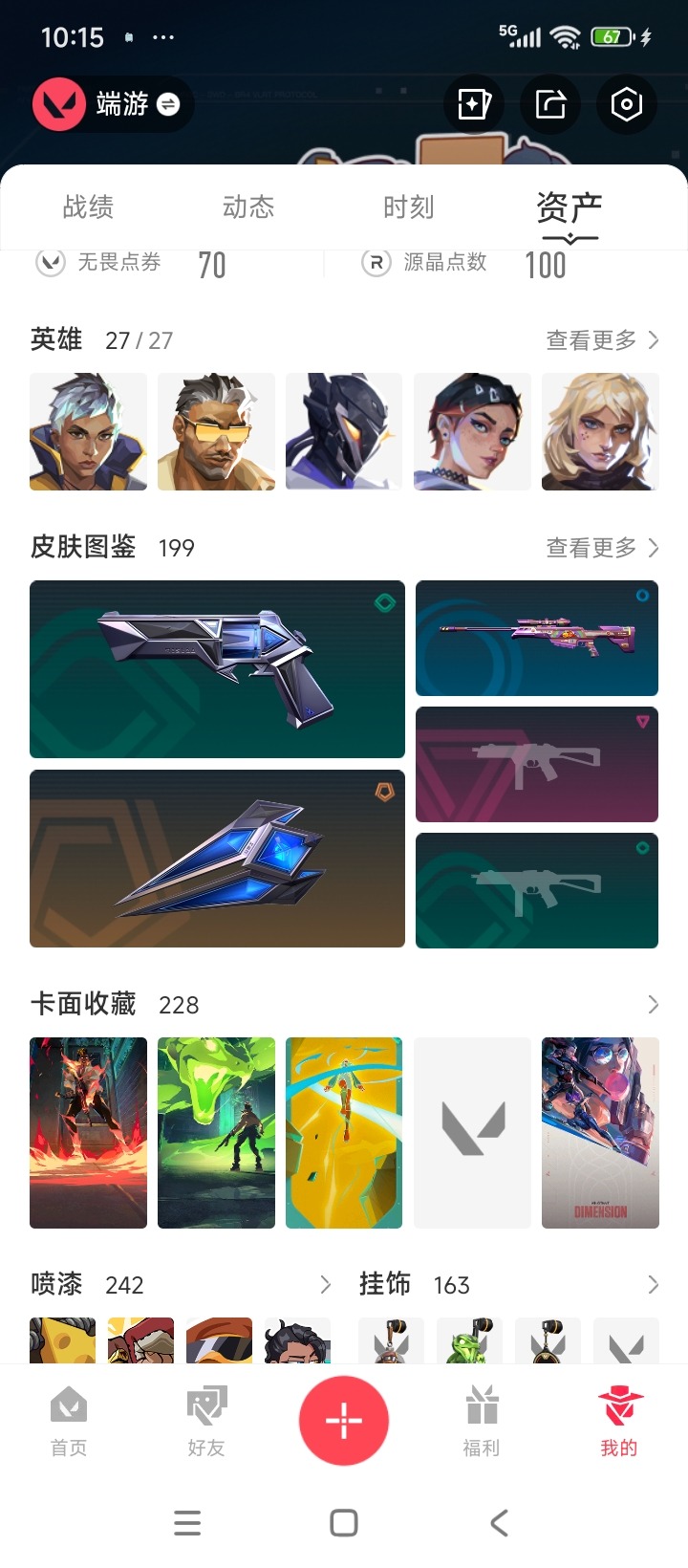Screen dimensions: 688x1568
Task: View more 英雄 heroes
Action: tap(602, 340)
